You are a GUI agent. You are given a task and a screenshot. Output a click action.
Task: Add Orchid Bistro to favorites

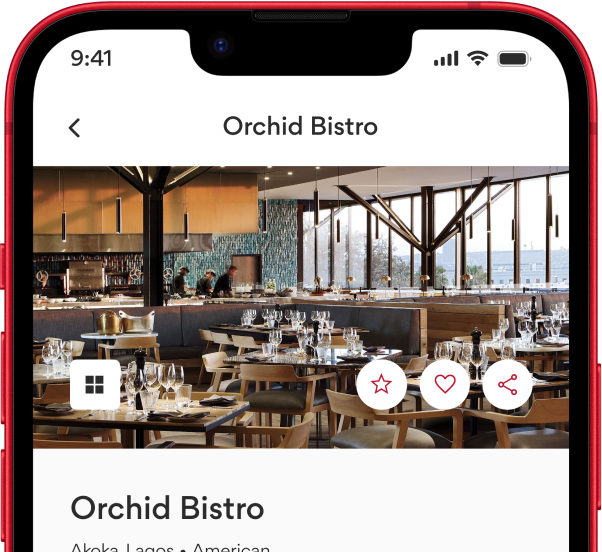coord(445,385)
